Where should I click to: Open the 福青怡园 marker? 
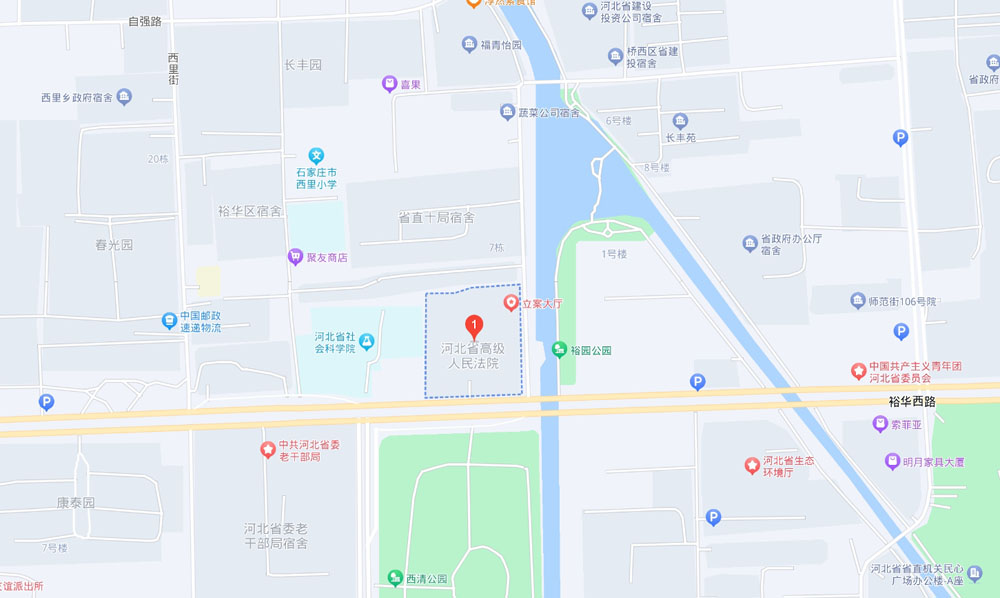(469, 44)
